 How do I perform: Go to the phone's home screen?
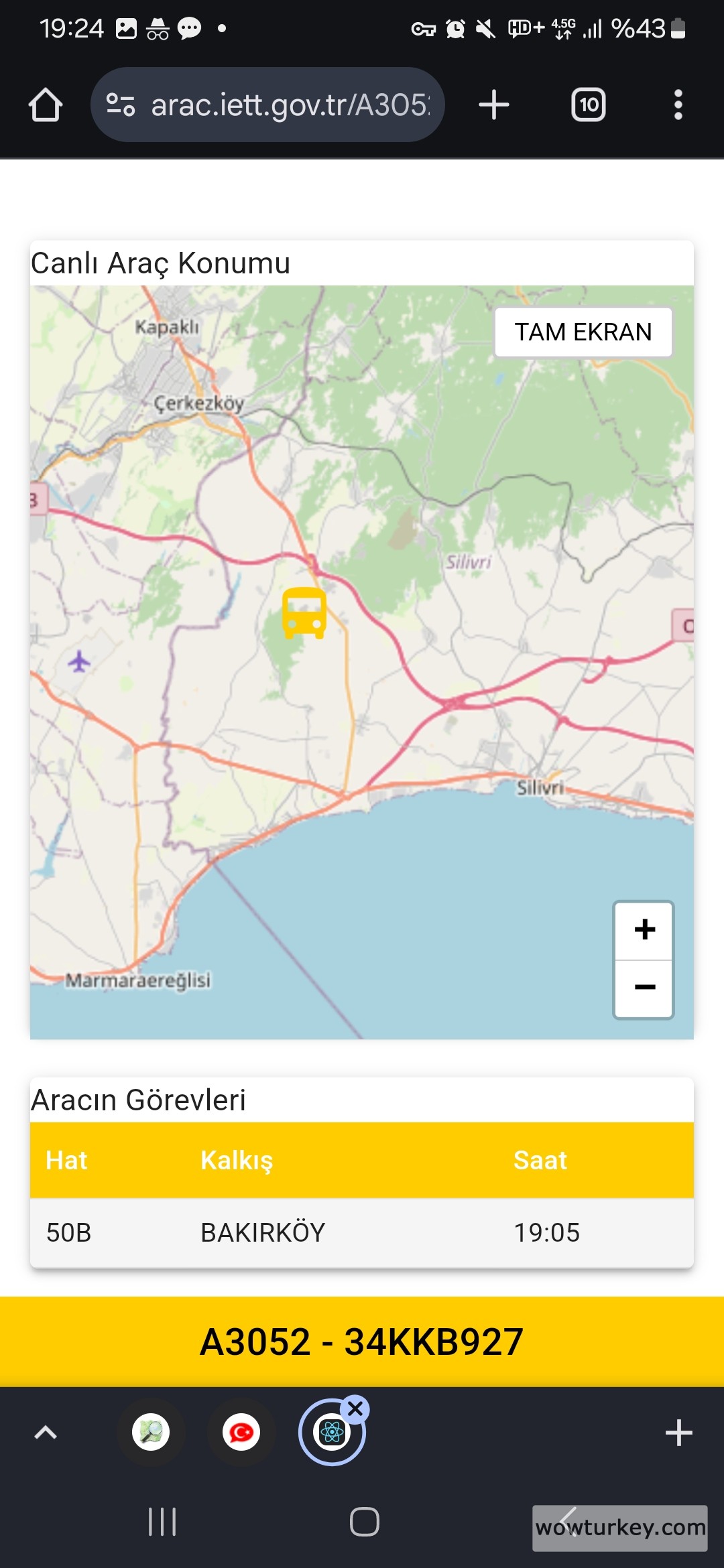click(364, 1521)
